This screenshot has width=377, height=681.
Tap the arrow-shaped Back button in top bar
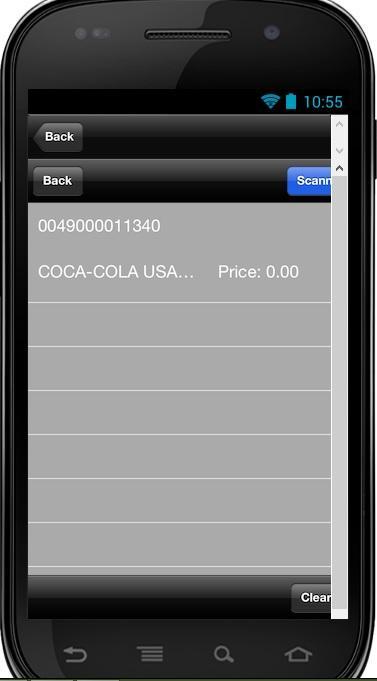[x=58, y=137]
